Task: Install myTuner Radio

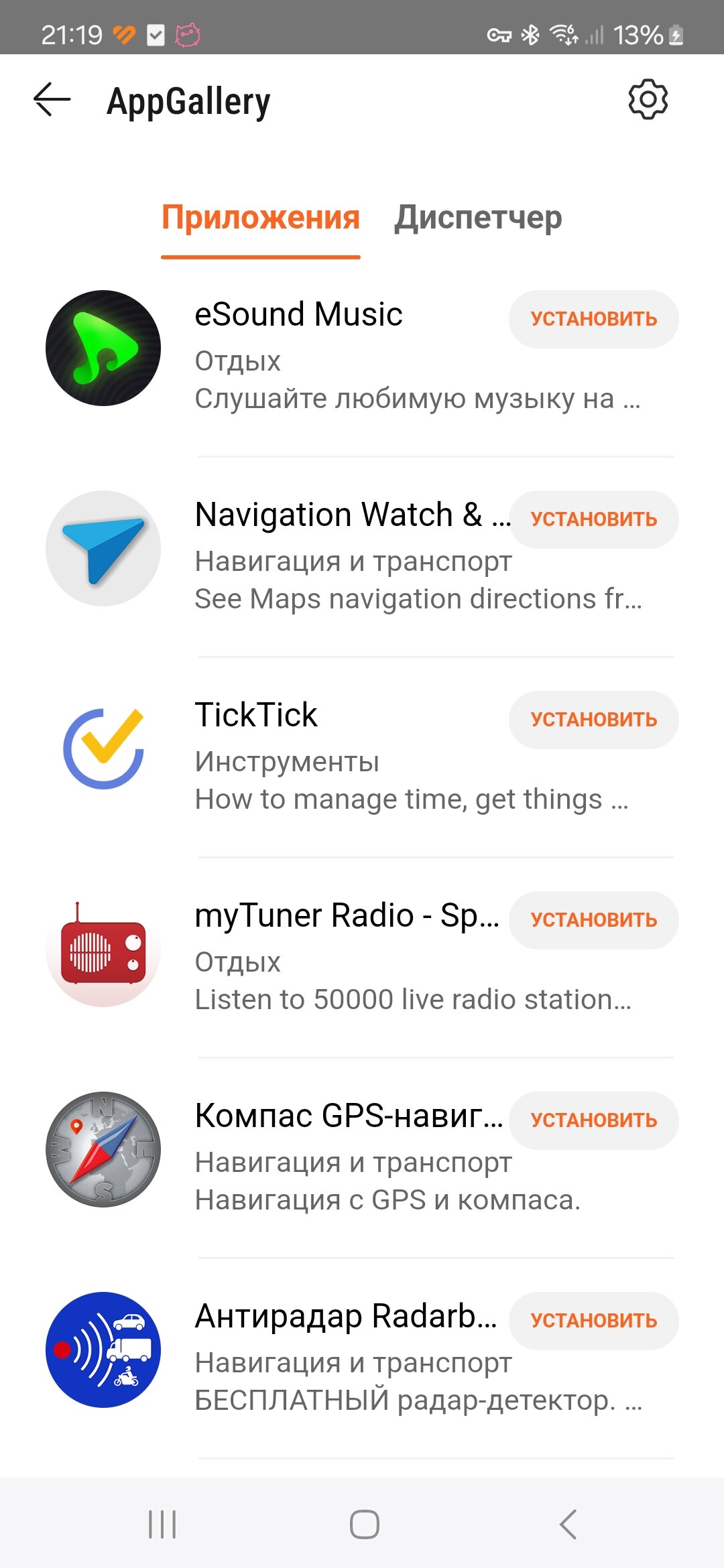Action: [x=594, y=920]
